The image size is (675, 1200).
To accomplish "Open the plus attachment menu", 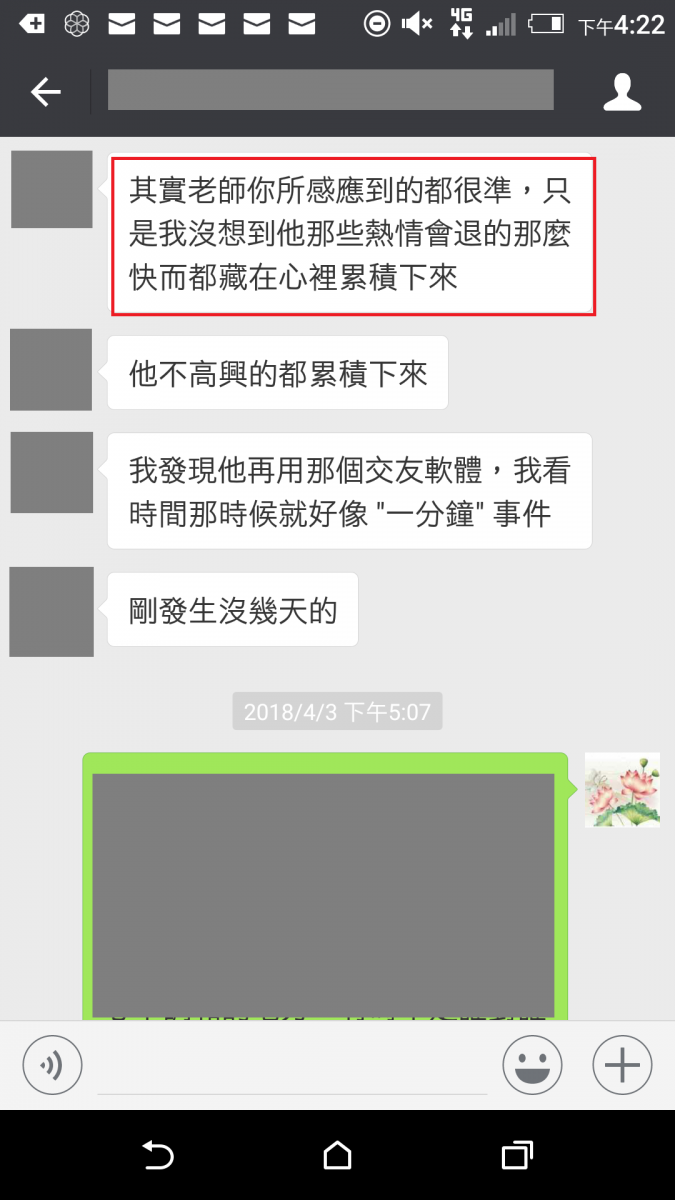I will (622, 1066).
